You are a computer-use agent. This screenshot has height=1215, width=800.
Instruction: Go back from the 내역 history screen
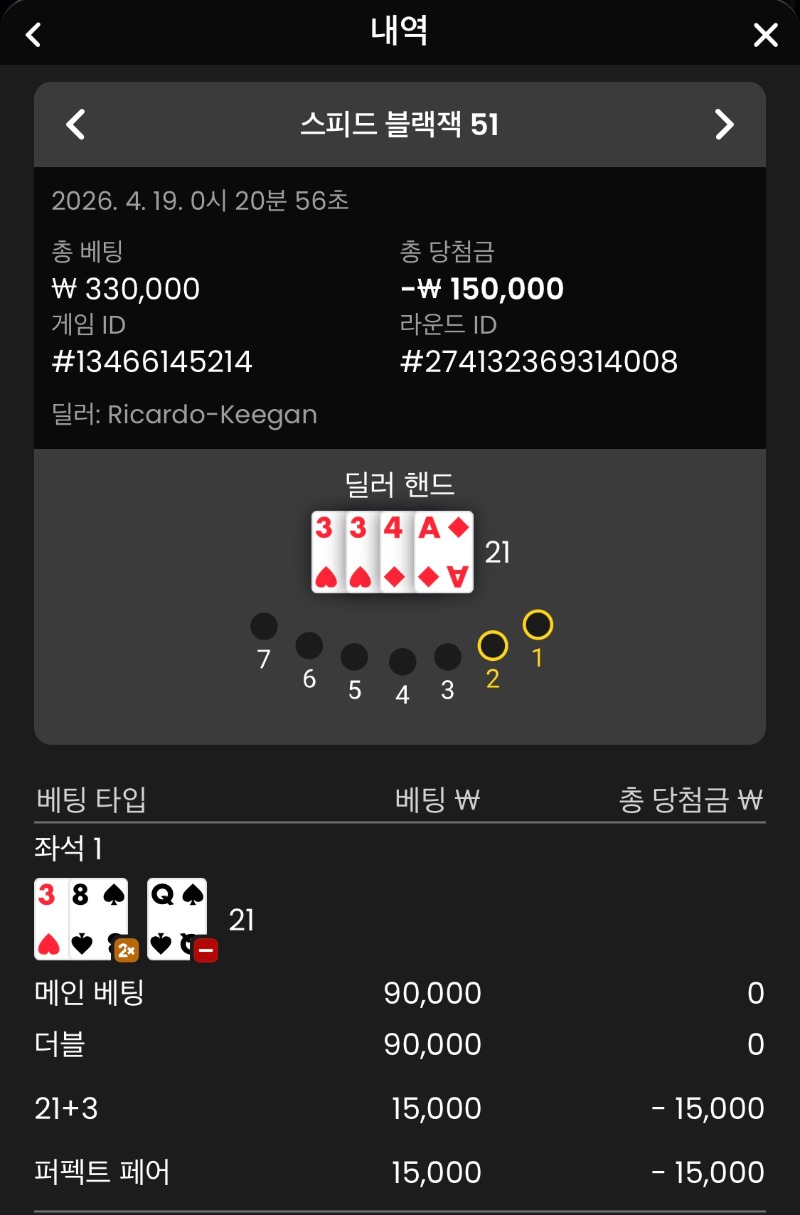[x=34, y=35]
